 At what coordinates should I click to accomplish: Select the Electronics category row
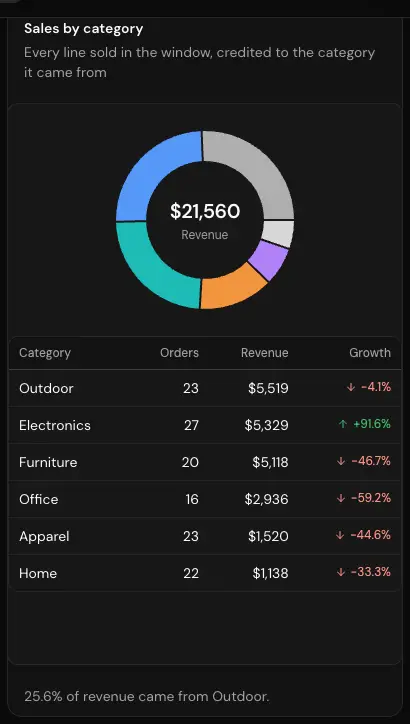click(205, 425)
